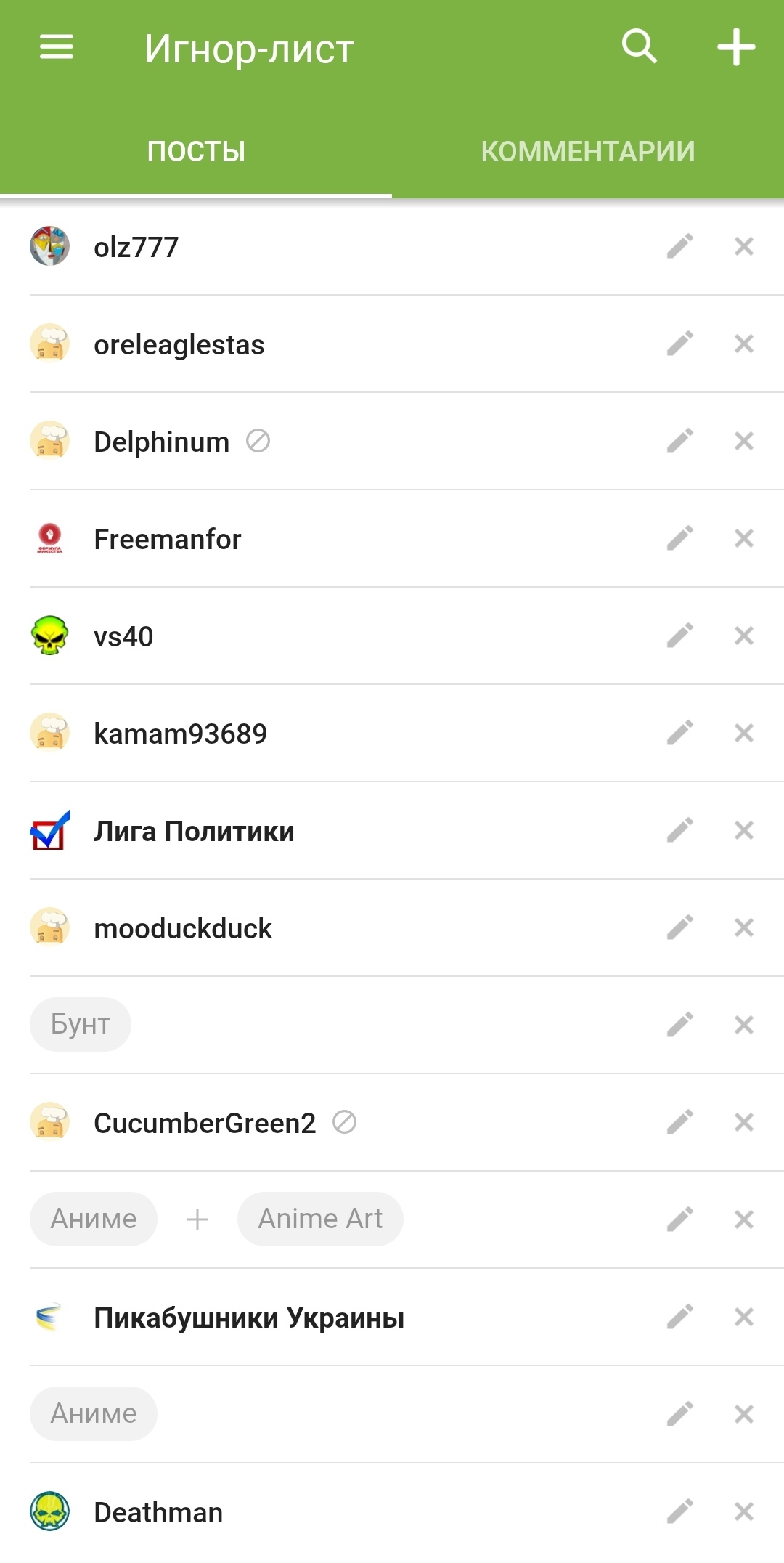Switch to the Комментарии tab
The height and width of the screenshot is (1563, 784).
(x=588, y=152)
